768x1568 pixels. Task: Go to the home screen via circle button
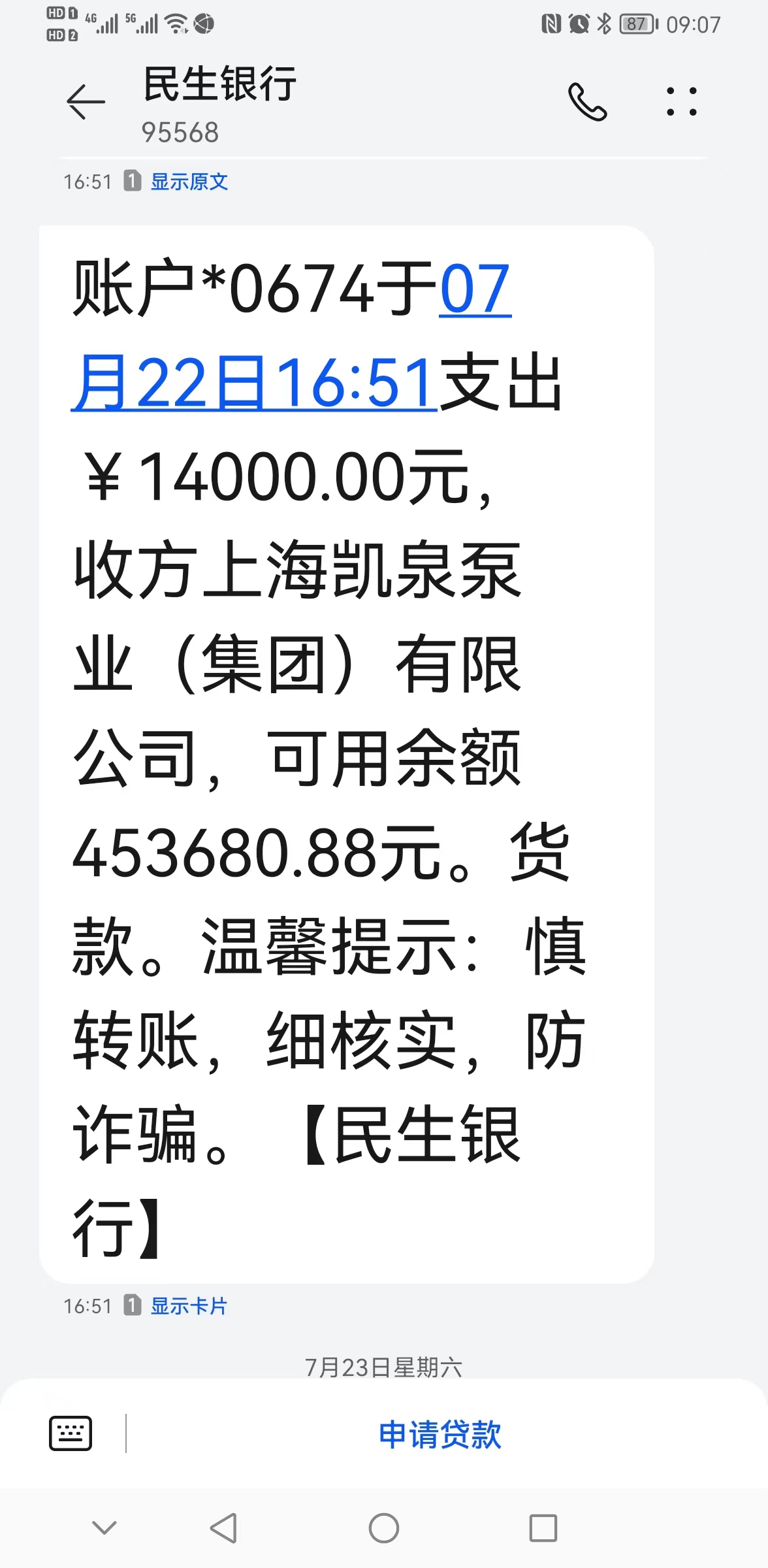click(384, 1528)
